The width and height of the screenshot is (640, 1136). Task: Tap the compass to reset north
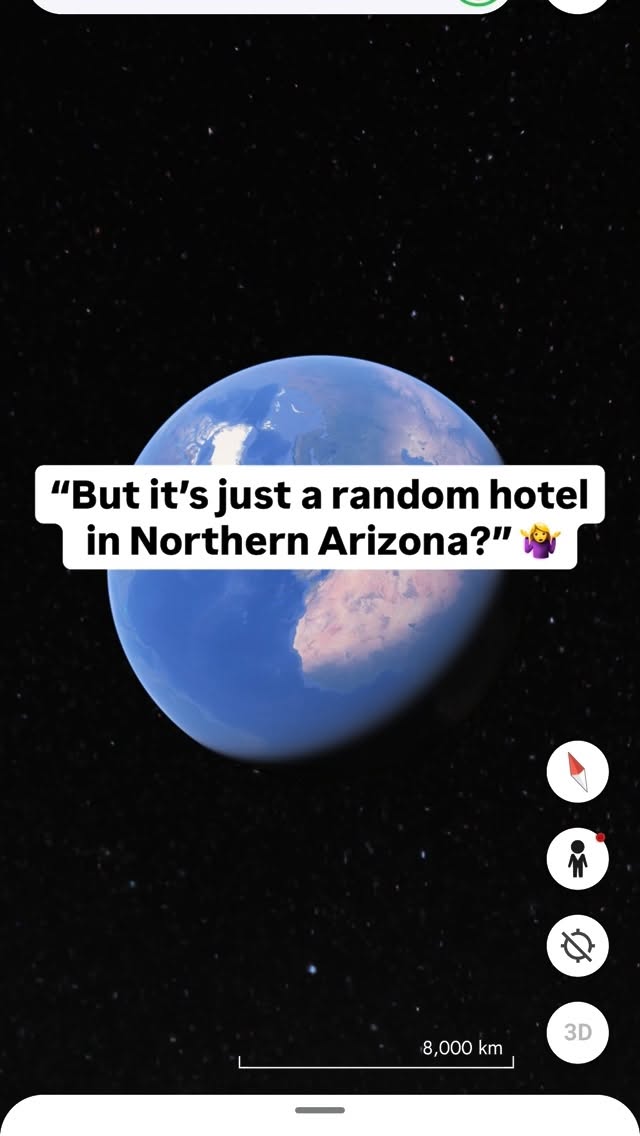click(x=578, y=772)
